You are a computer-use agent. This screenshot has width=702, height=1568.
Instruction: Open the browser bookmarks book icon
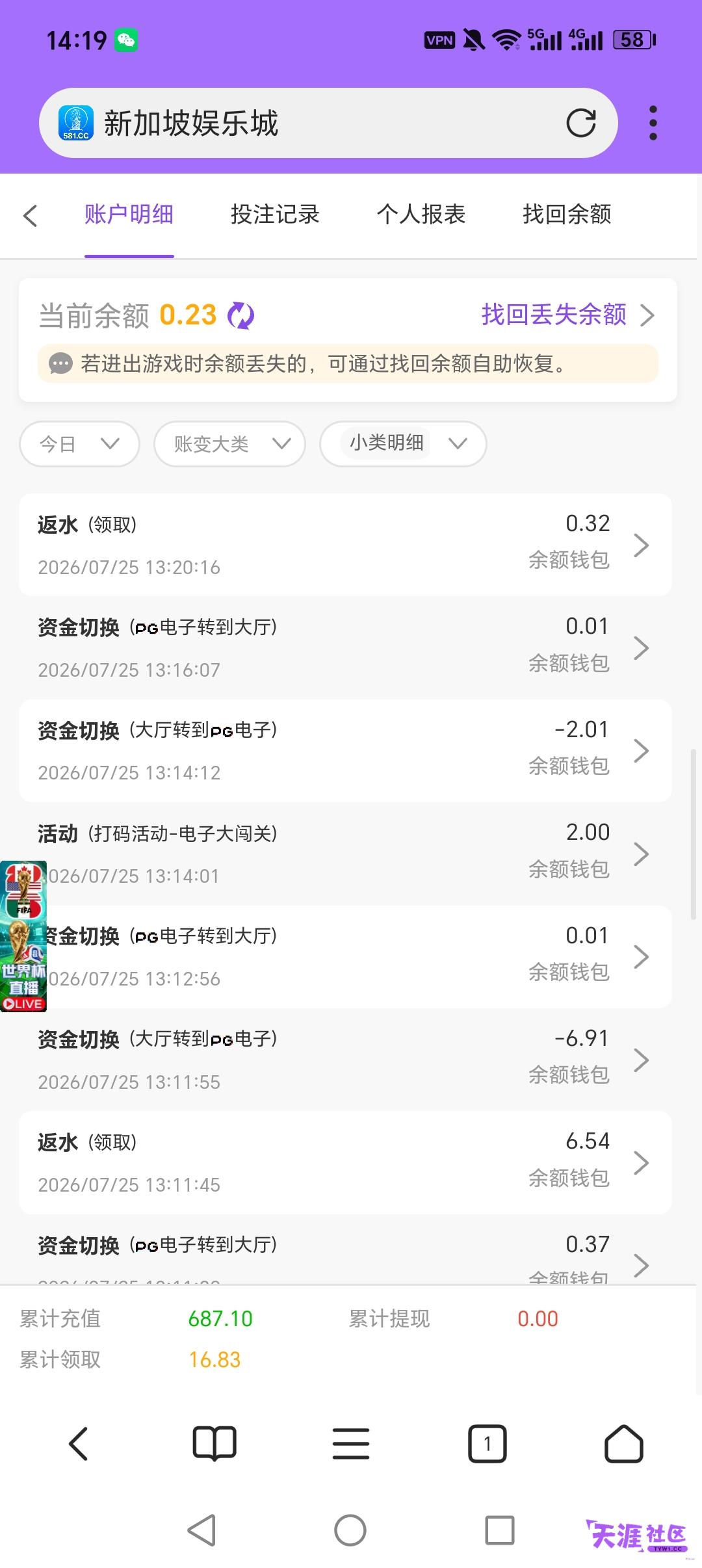[x=214, y=1444]
